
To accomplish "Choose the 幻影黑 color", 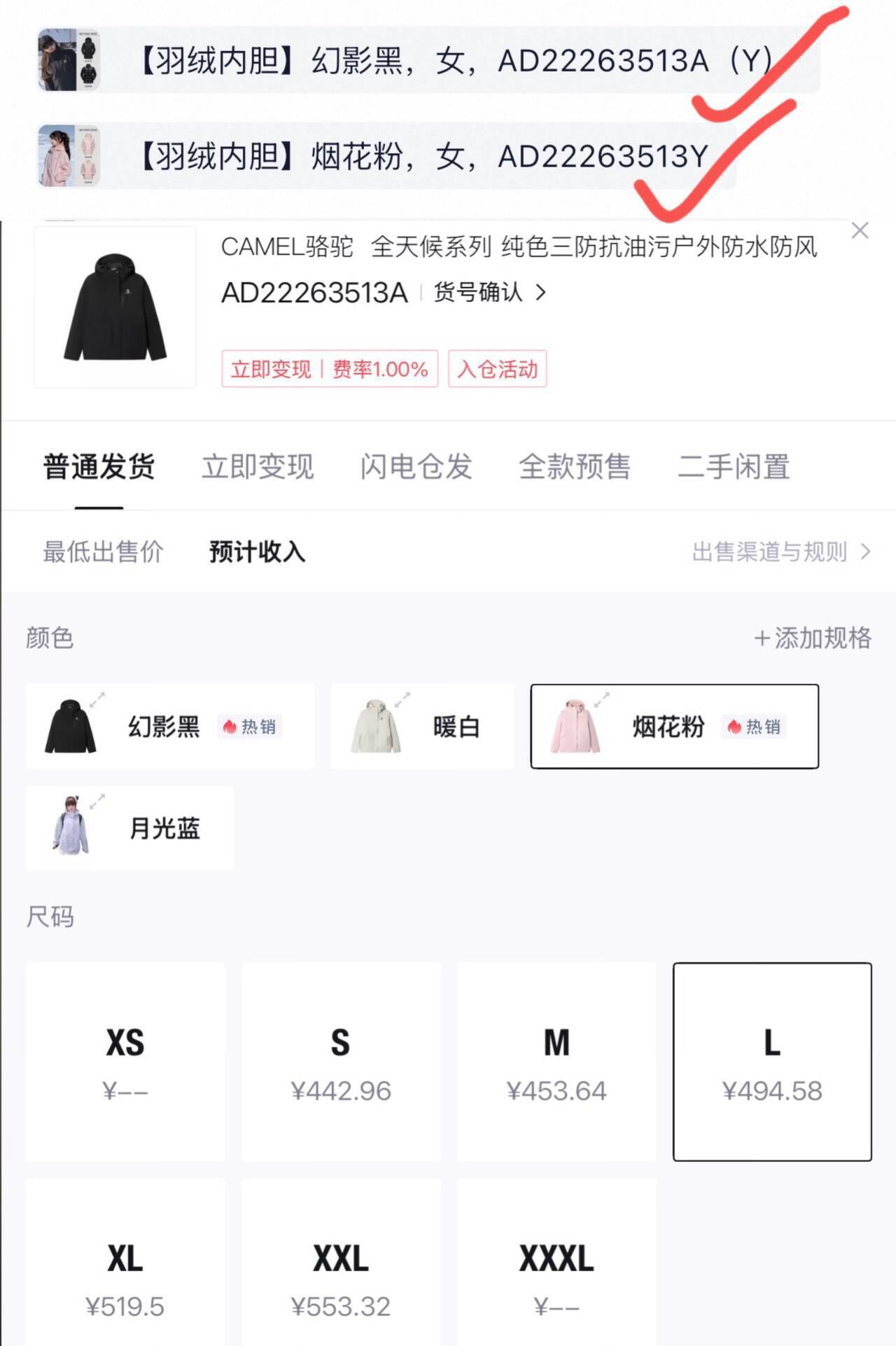I will pos(170,727).
